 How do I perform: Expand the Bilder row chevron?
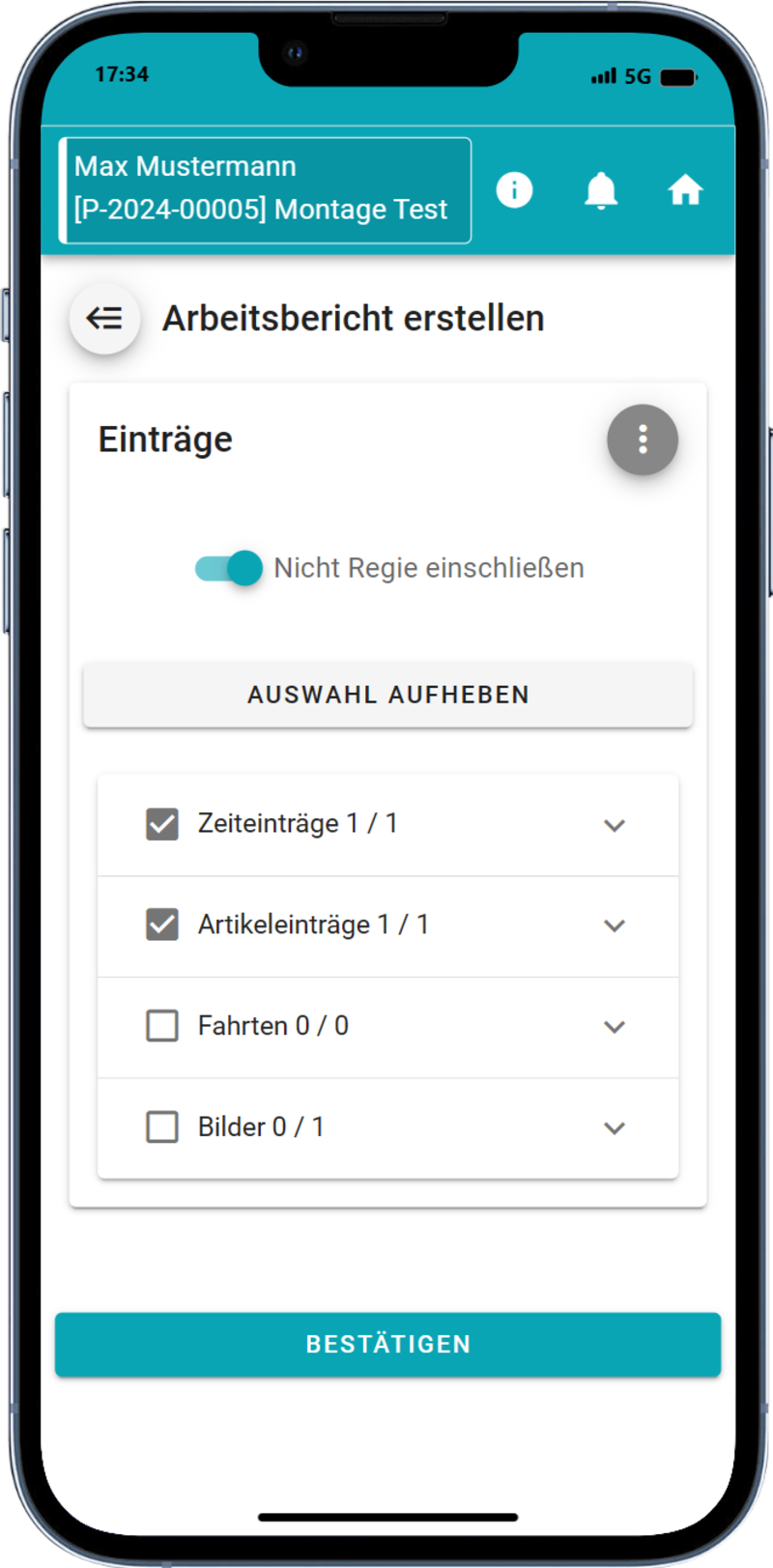point(615,1127)
